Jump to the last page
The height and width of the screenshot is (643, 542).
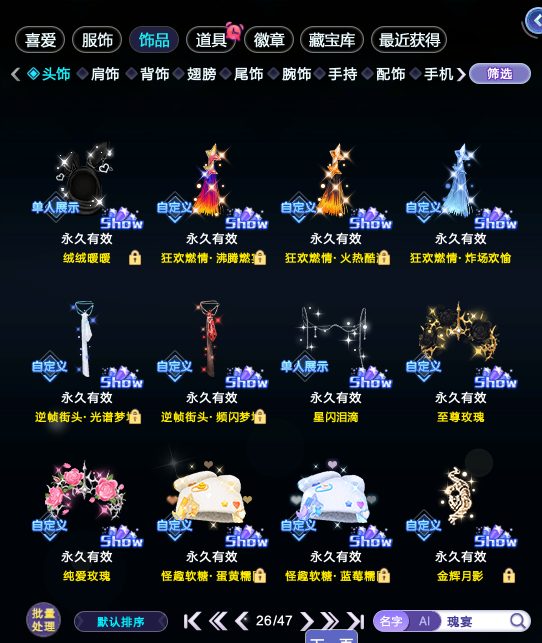355,621
